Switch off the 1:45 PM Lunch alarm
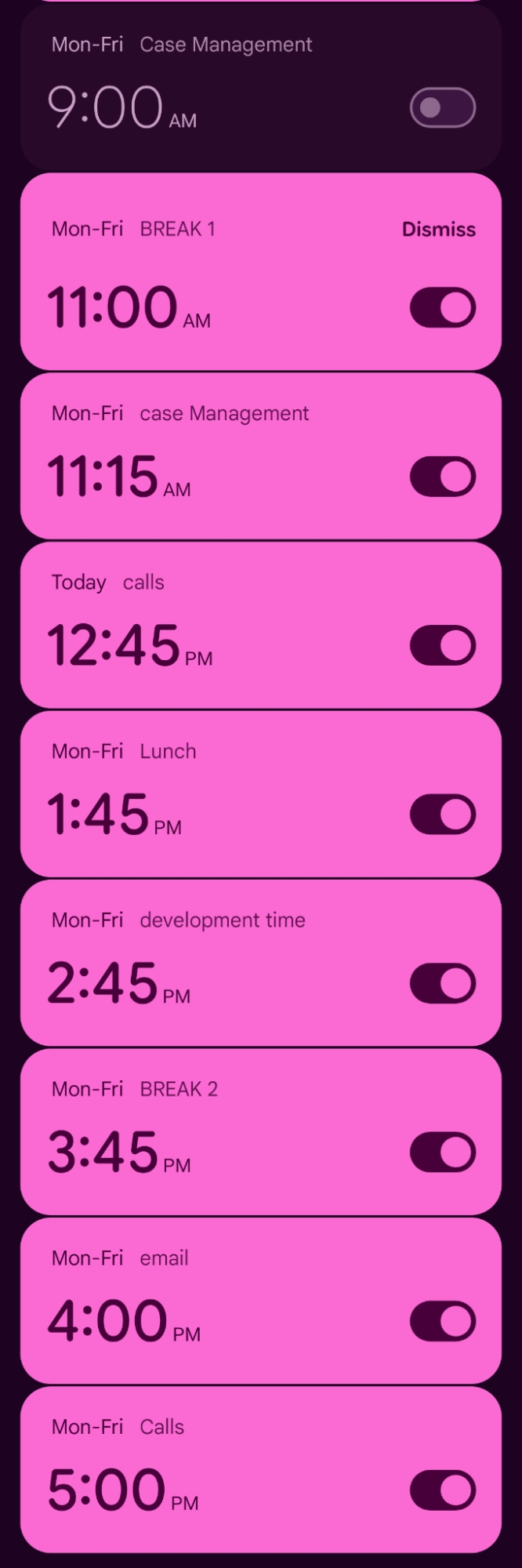 (x=442, y=814)
